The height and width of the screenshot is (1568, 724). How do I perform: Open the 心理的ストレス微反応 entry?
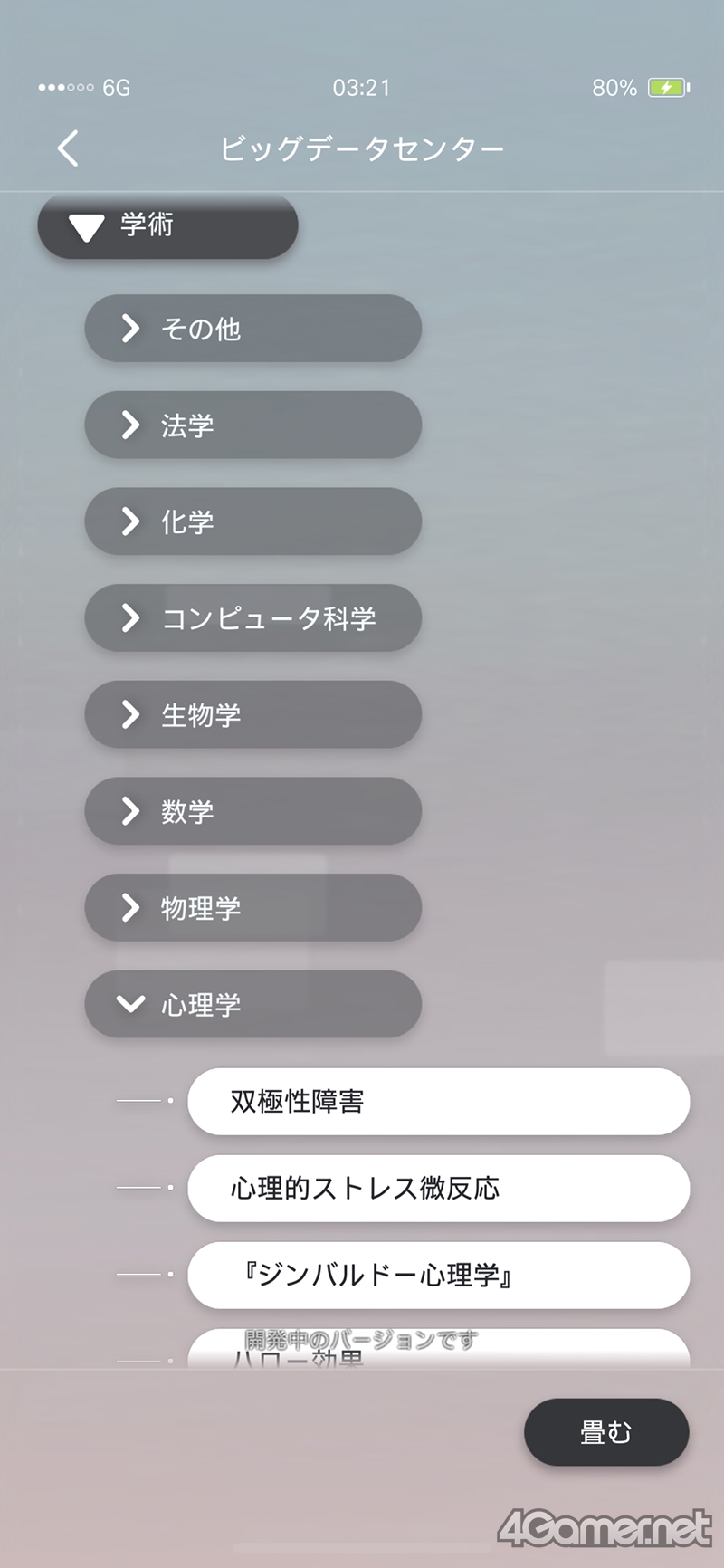(438, 1189)
